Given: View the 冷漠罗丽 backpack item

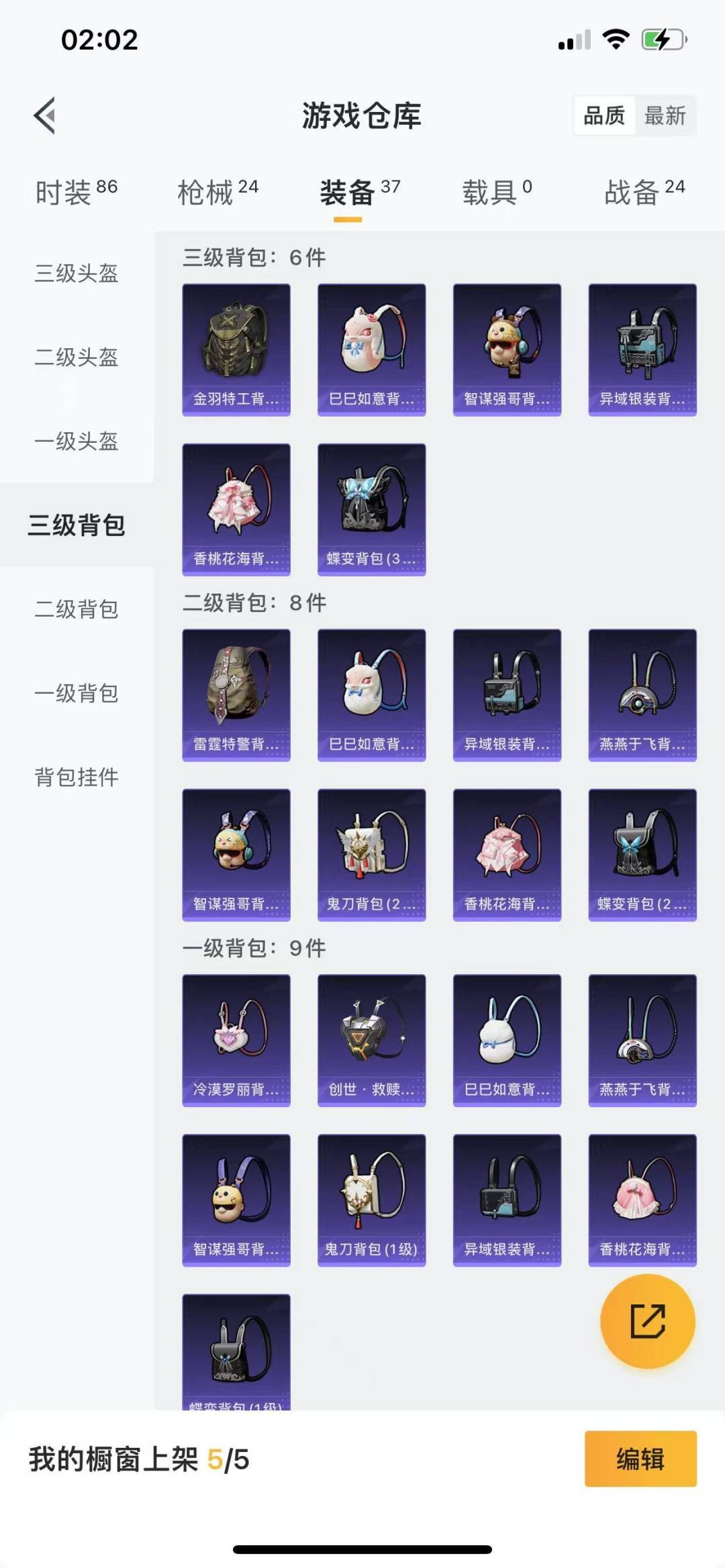Looking at the screenshot, I should pyautogui.click(x=236, y=1040).
